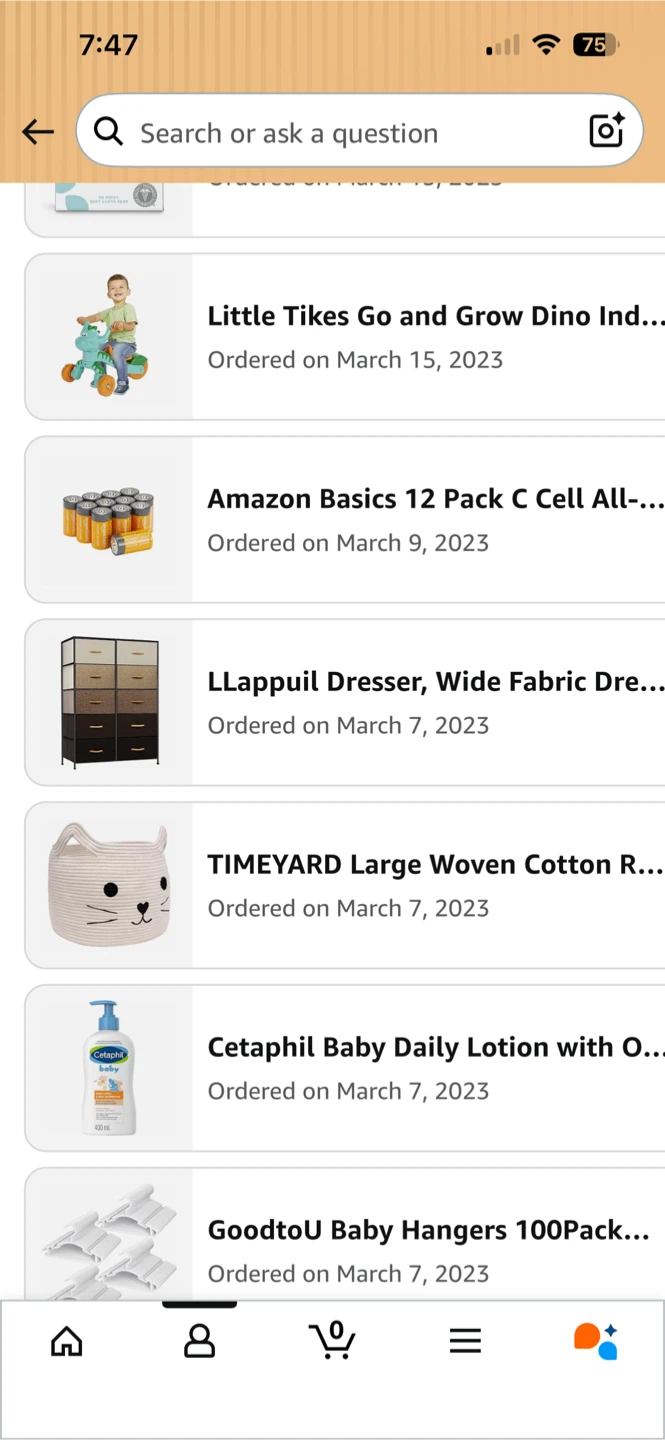Screen dimensions: 665x1440
Task: Select the Cetaphil Baby Daily Lotion order
Action: pos(345,1069)
